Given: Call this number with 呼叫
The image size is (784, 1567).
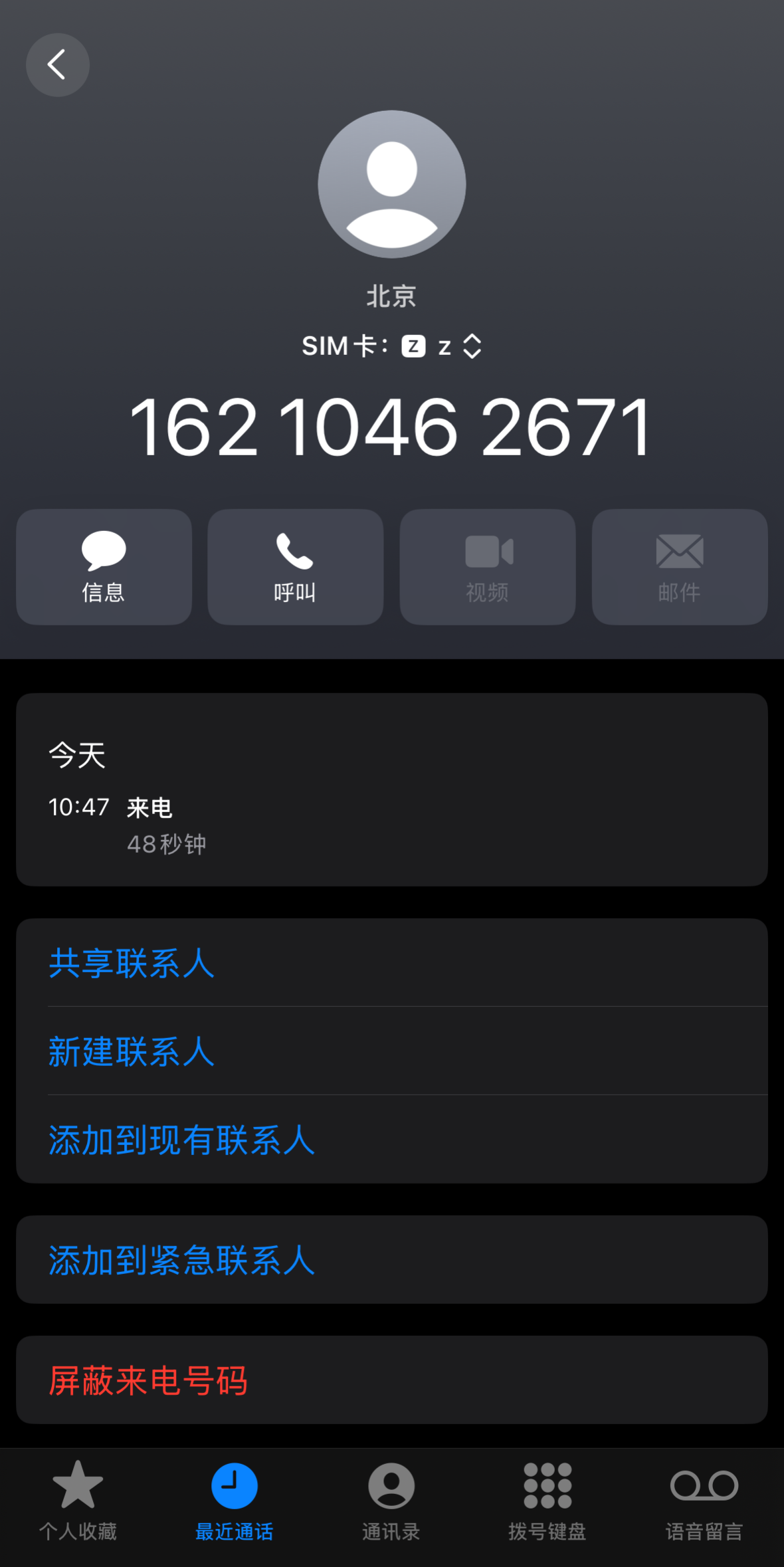Looking at the screenshot, I should [296, 567].
